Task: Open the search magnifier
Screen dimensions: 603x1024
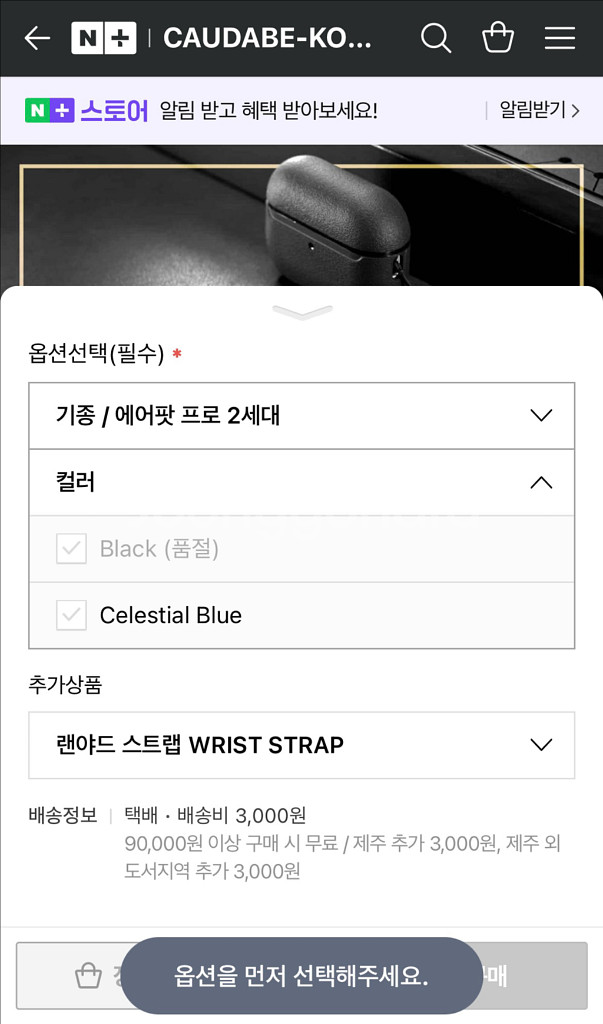Action: click(436, 38)
